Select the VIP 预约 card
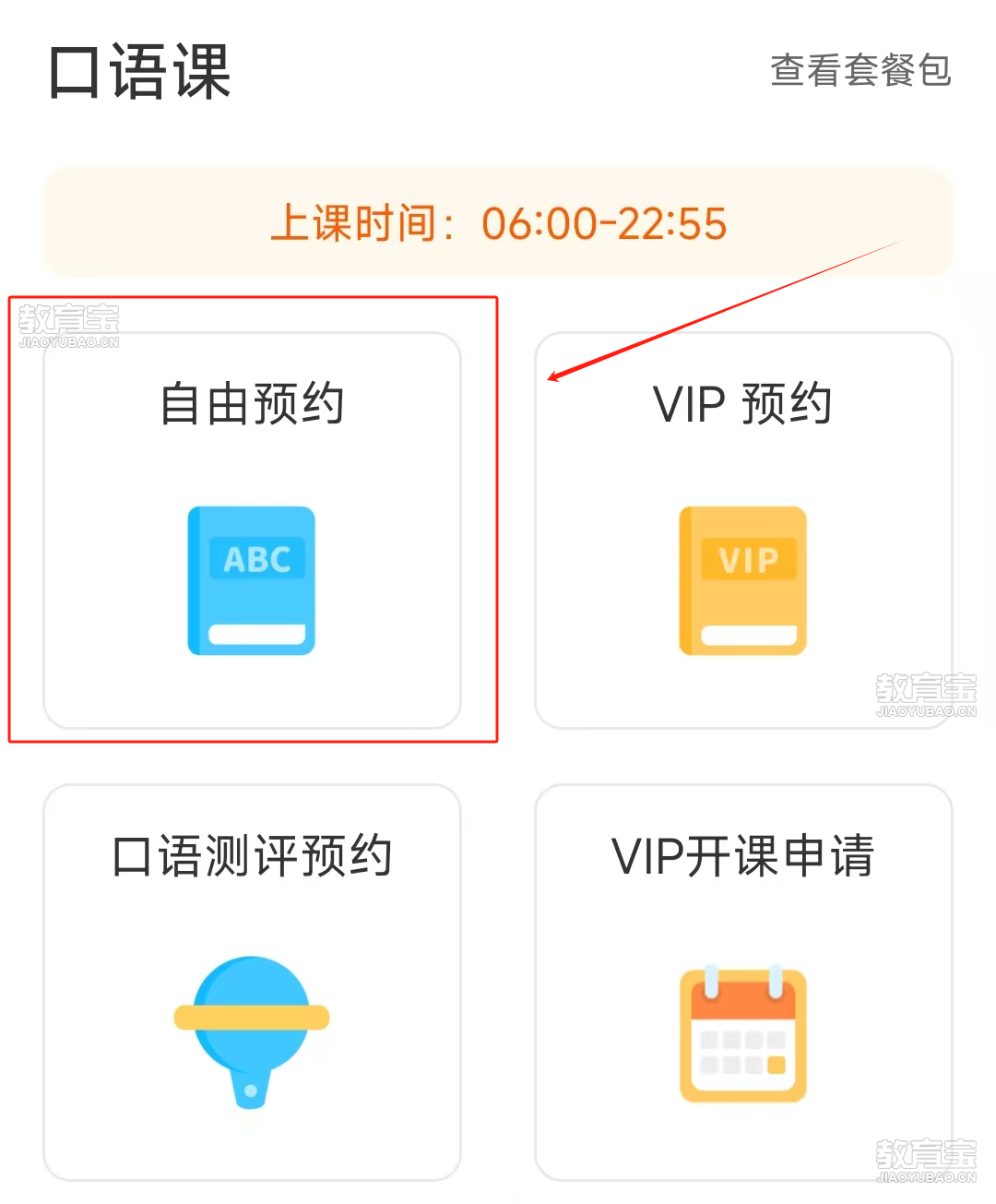996x1204 pixels. [x=742, y=530]
